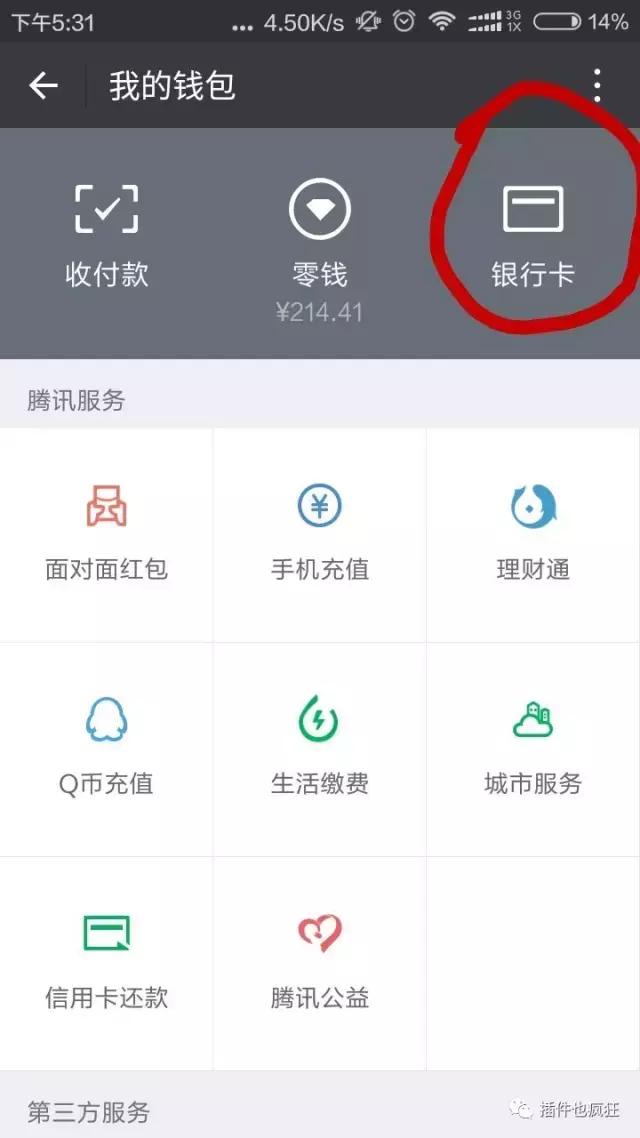Open 生活缴费 utilities payment
Viewport: 640px width, 1138px height.
click(x=319, y=748)
